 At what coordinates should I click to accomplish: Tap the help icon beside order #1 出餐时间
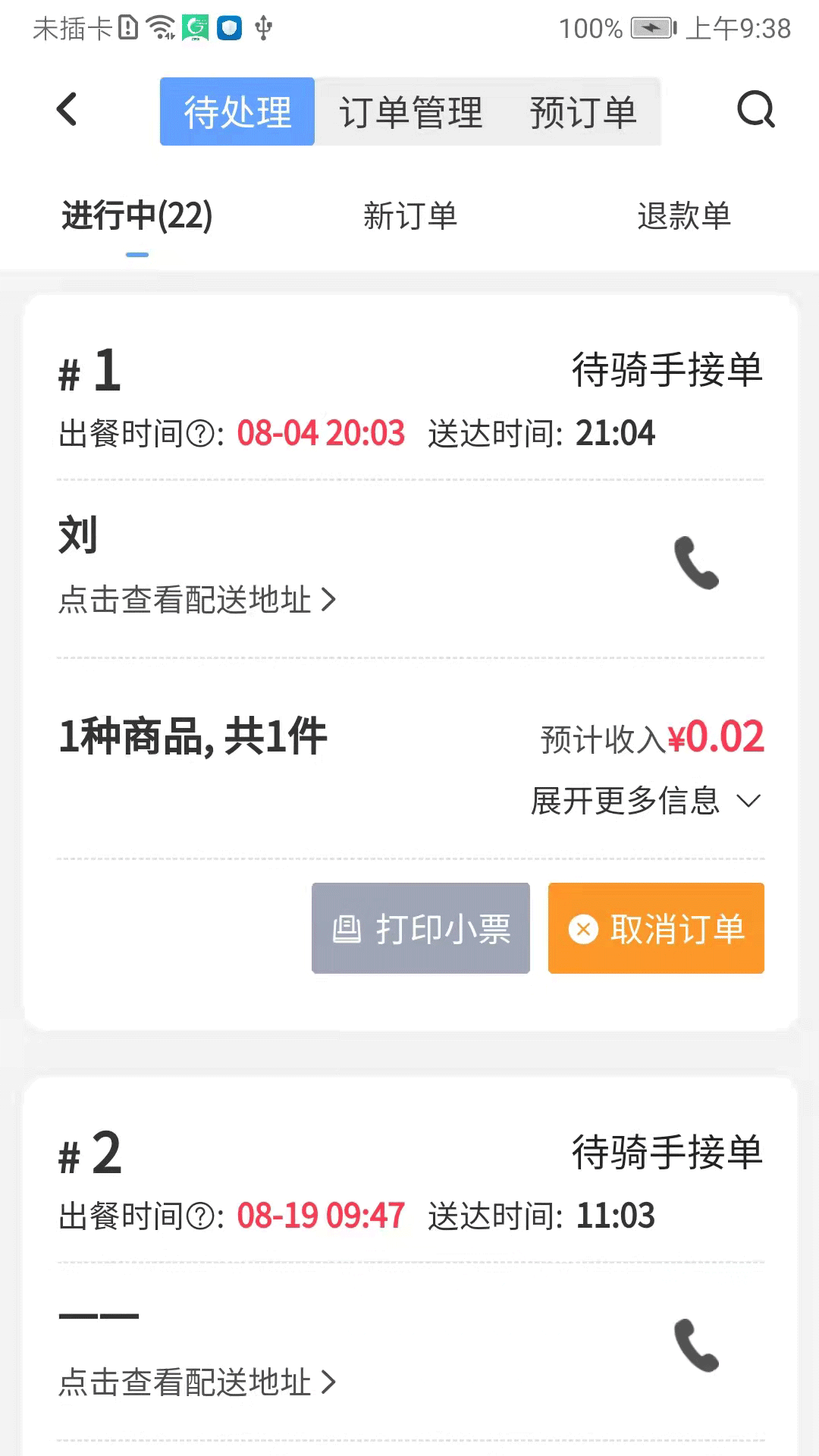click(199, 435)
